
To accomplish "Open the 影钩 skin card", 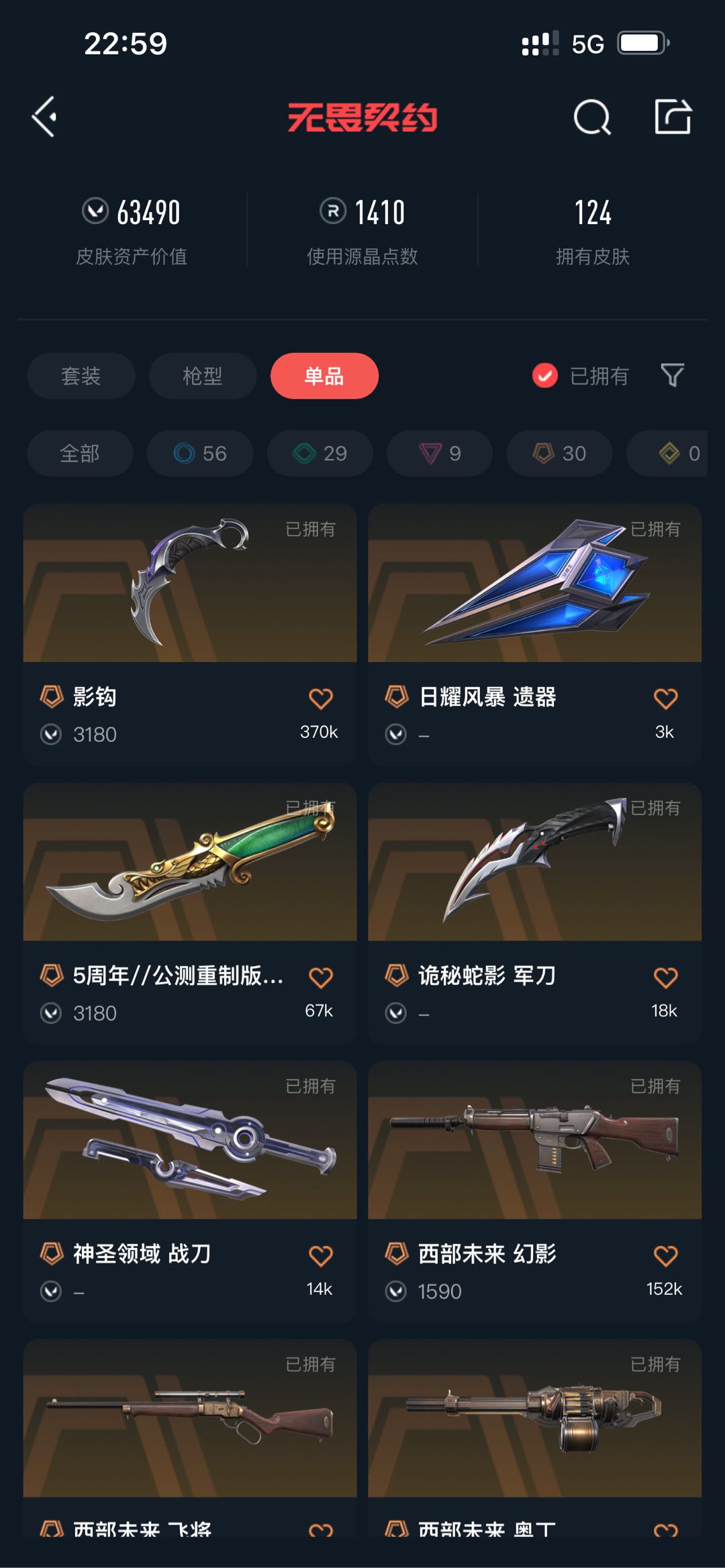I will [190, 635].
